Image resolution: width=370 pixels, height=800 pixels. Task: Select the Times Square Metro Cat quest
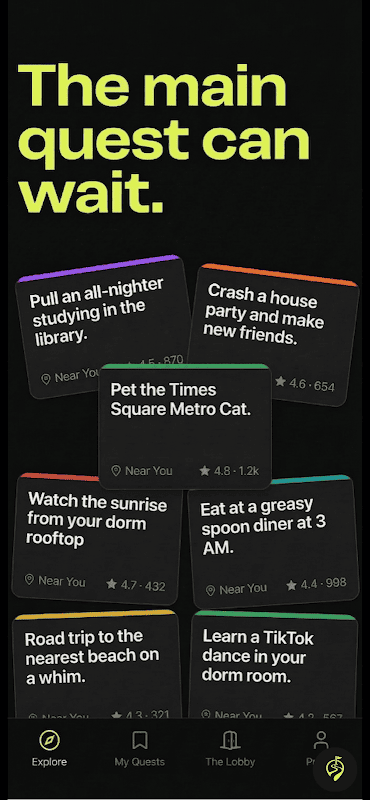click(x=184, y=427)
